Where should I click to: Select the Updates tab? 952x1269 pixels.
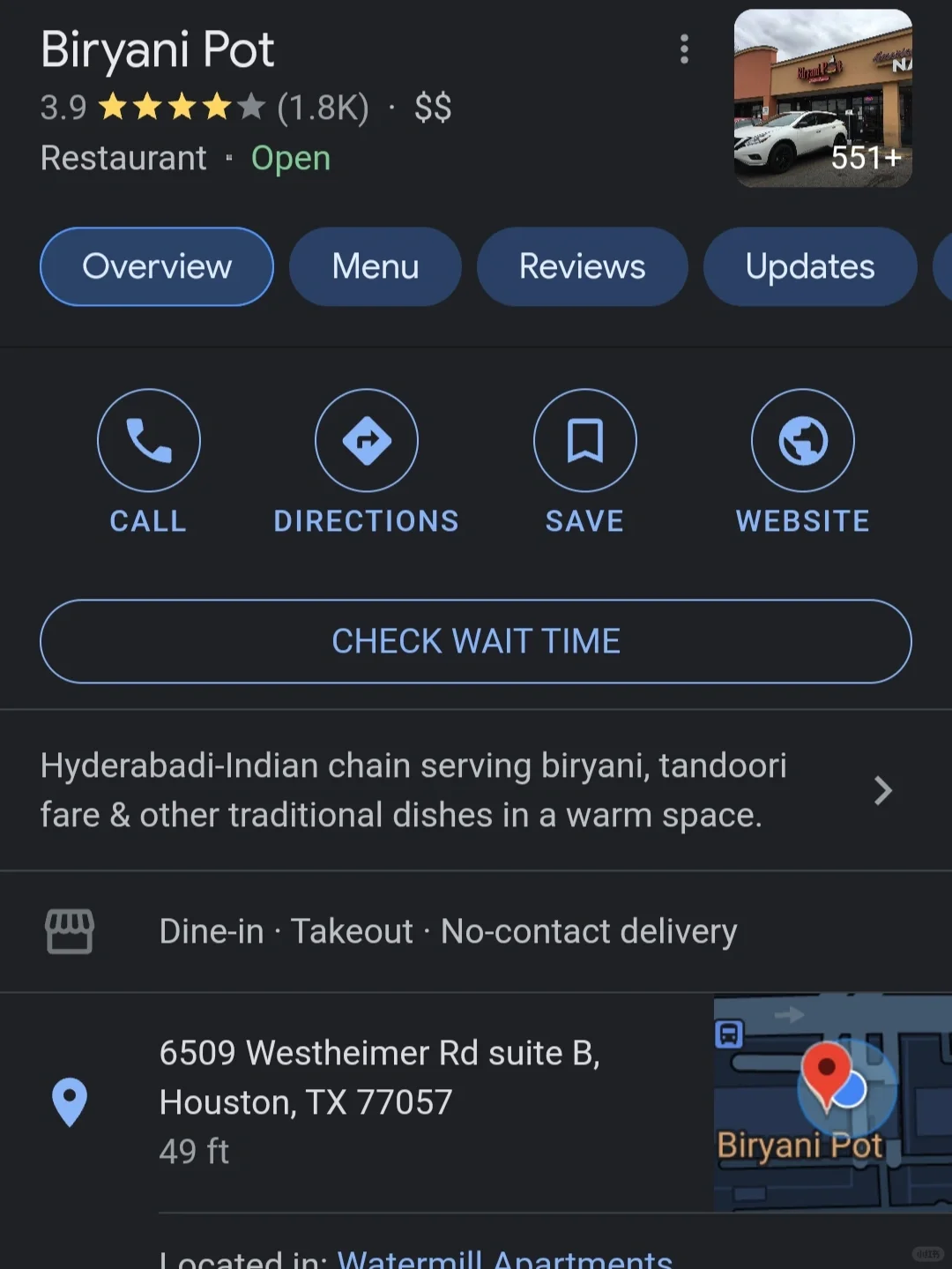pos(807,266)
